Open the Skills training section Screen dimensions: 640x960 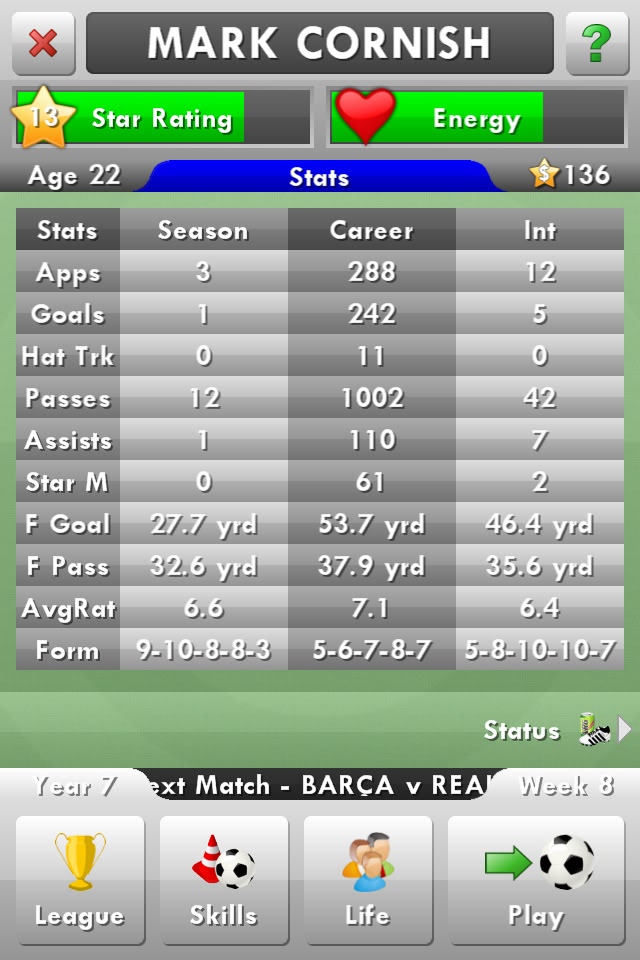[x=224, y=880]
